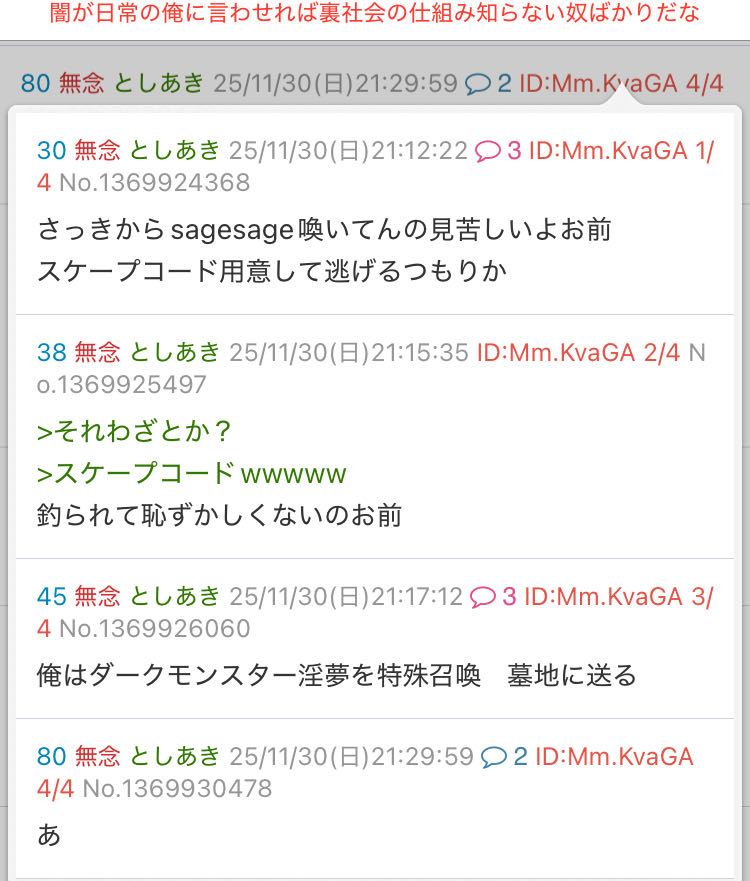Image resolution: width=750 pixels, height=881 pixels.
Task: Jump to the quoted line >それわざとか？
Action: click(135, 431)
